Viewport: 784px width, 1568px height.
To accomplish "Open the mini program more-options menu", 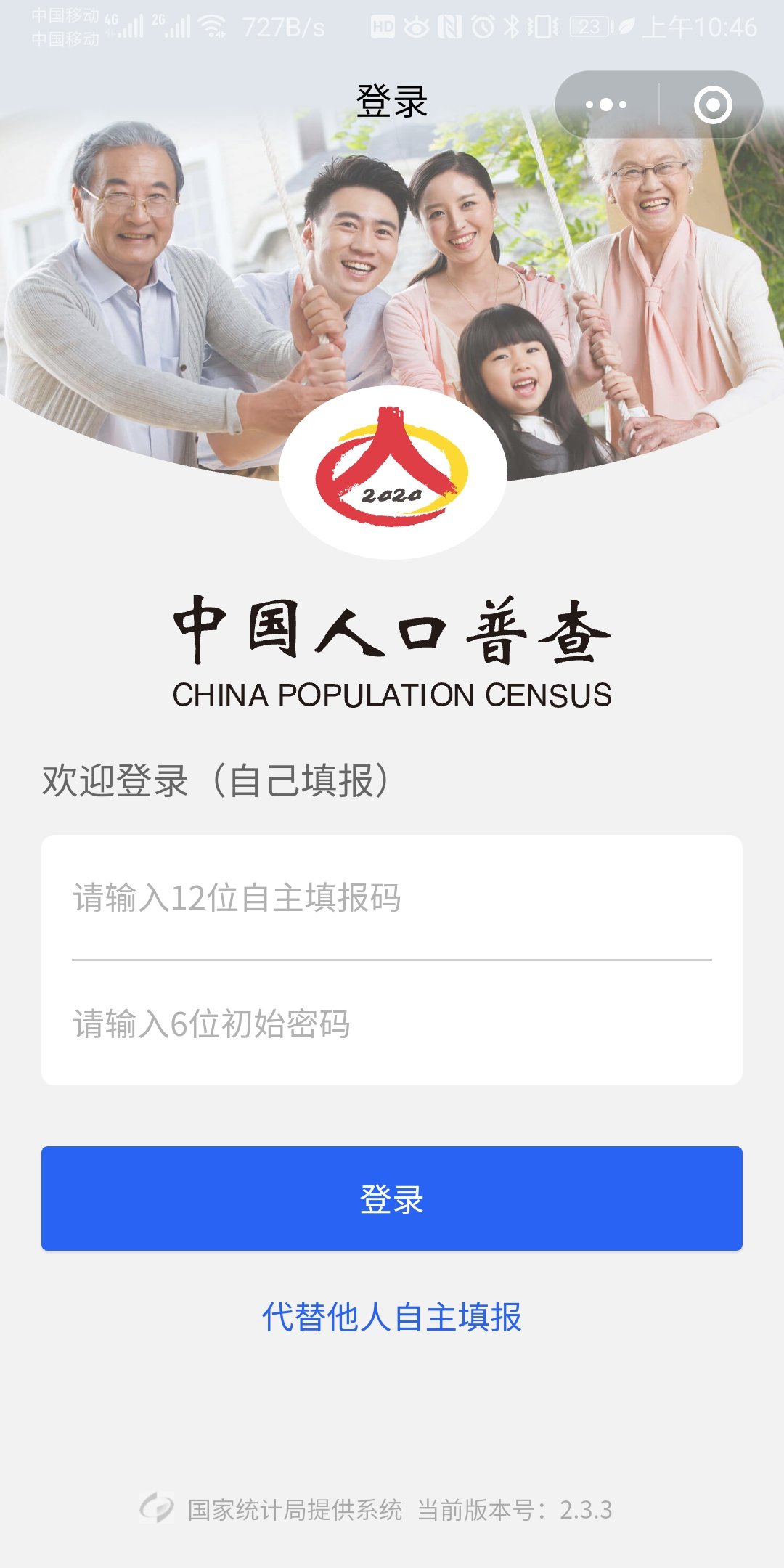I will click(606, 105).
